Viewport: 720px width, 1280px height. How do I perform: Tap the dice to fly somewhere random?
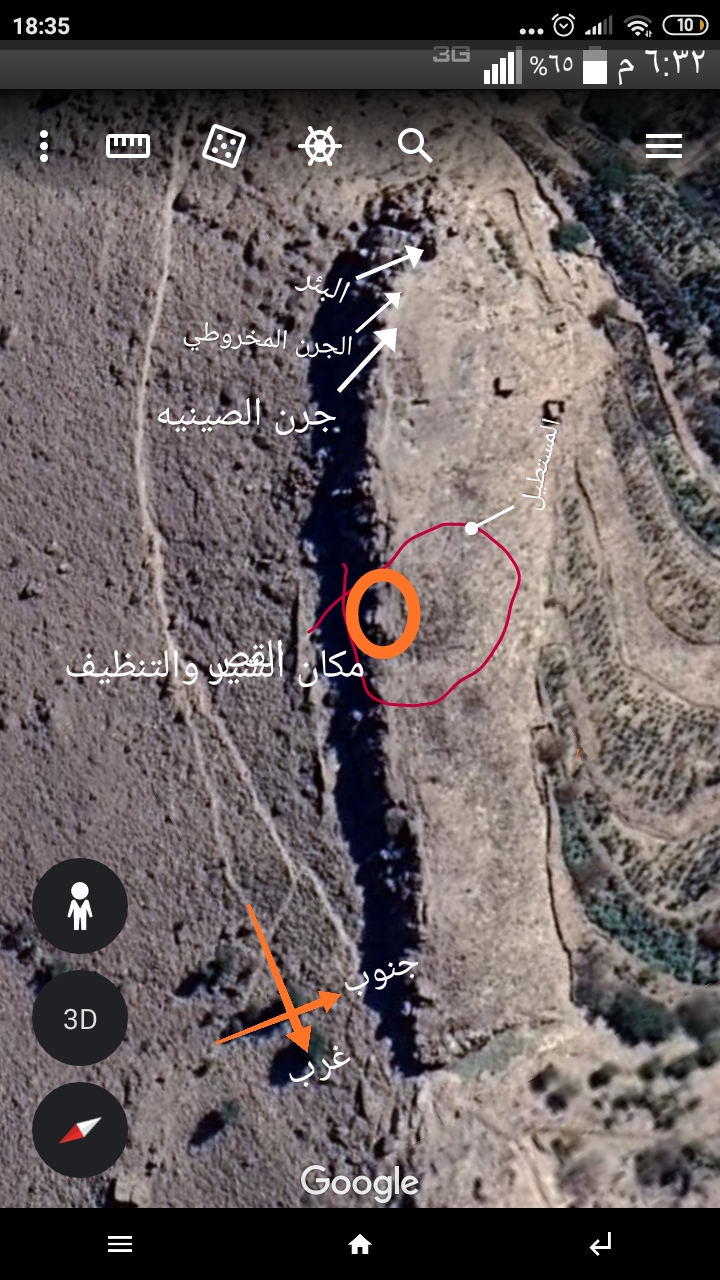pos(223,146)
